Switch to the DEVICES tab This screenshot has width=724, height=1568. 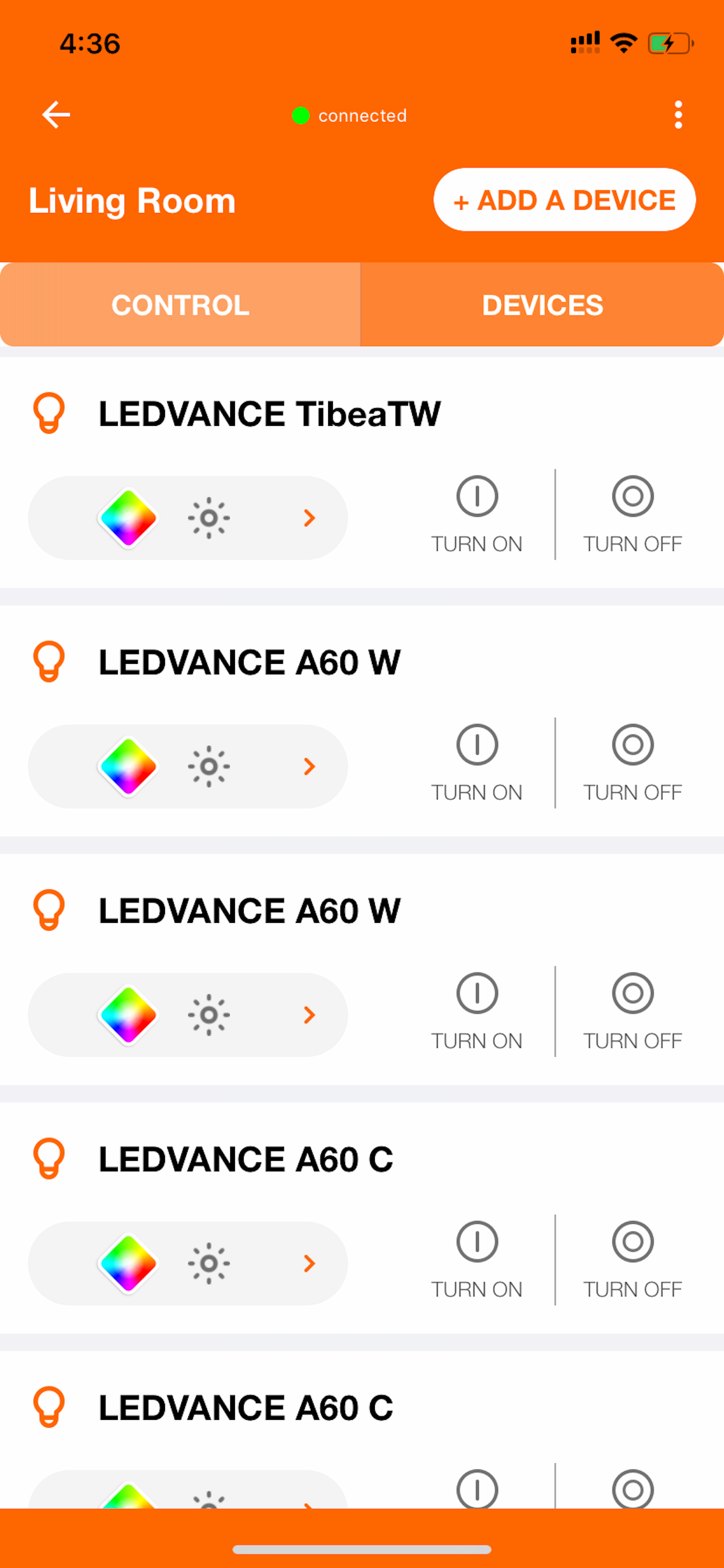(542, 304)
